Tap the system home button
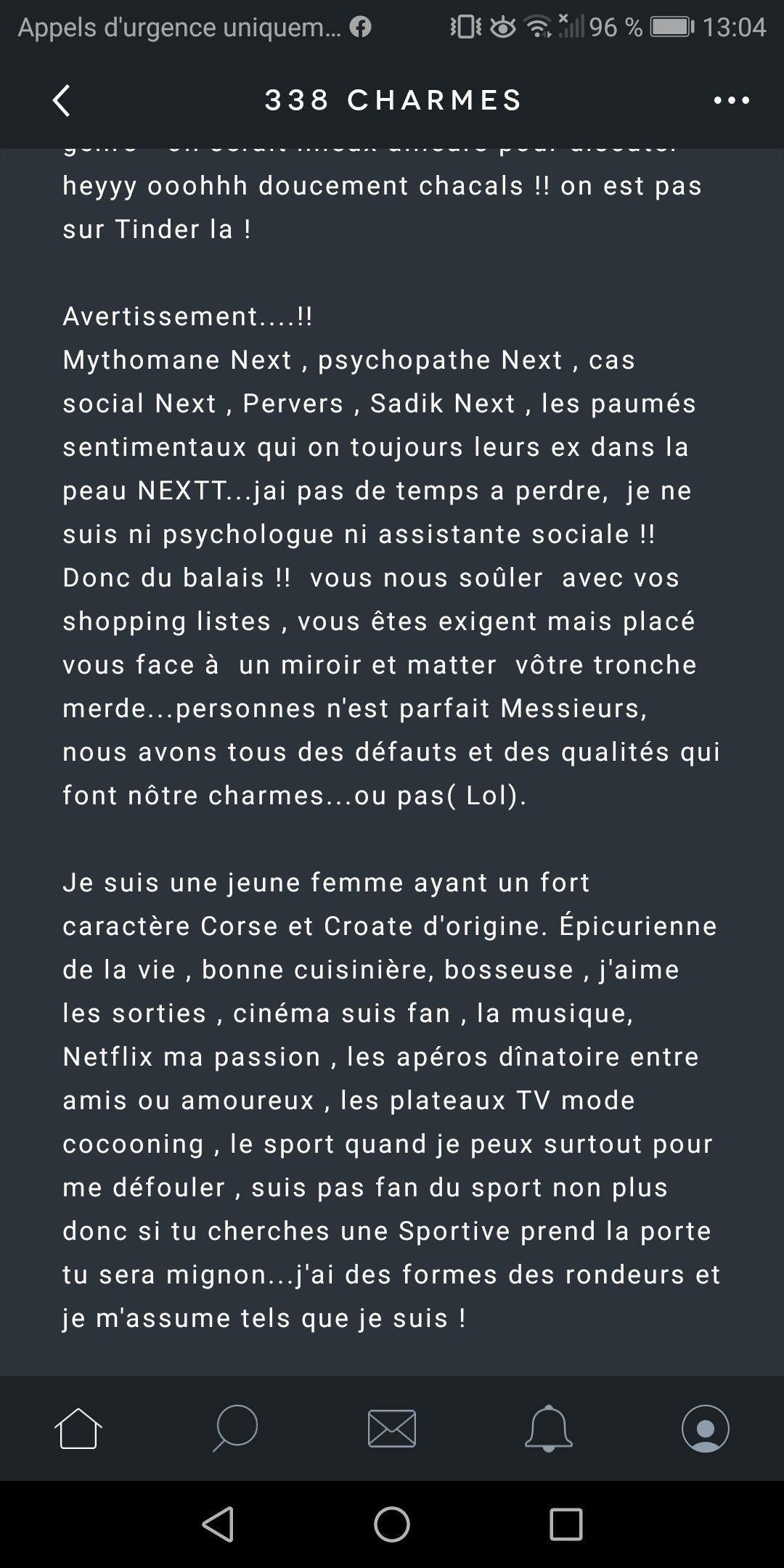 [392, 1524]
